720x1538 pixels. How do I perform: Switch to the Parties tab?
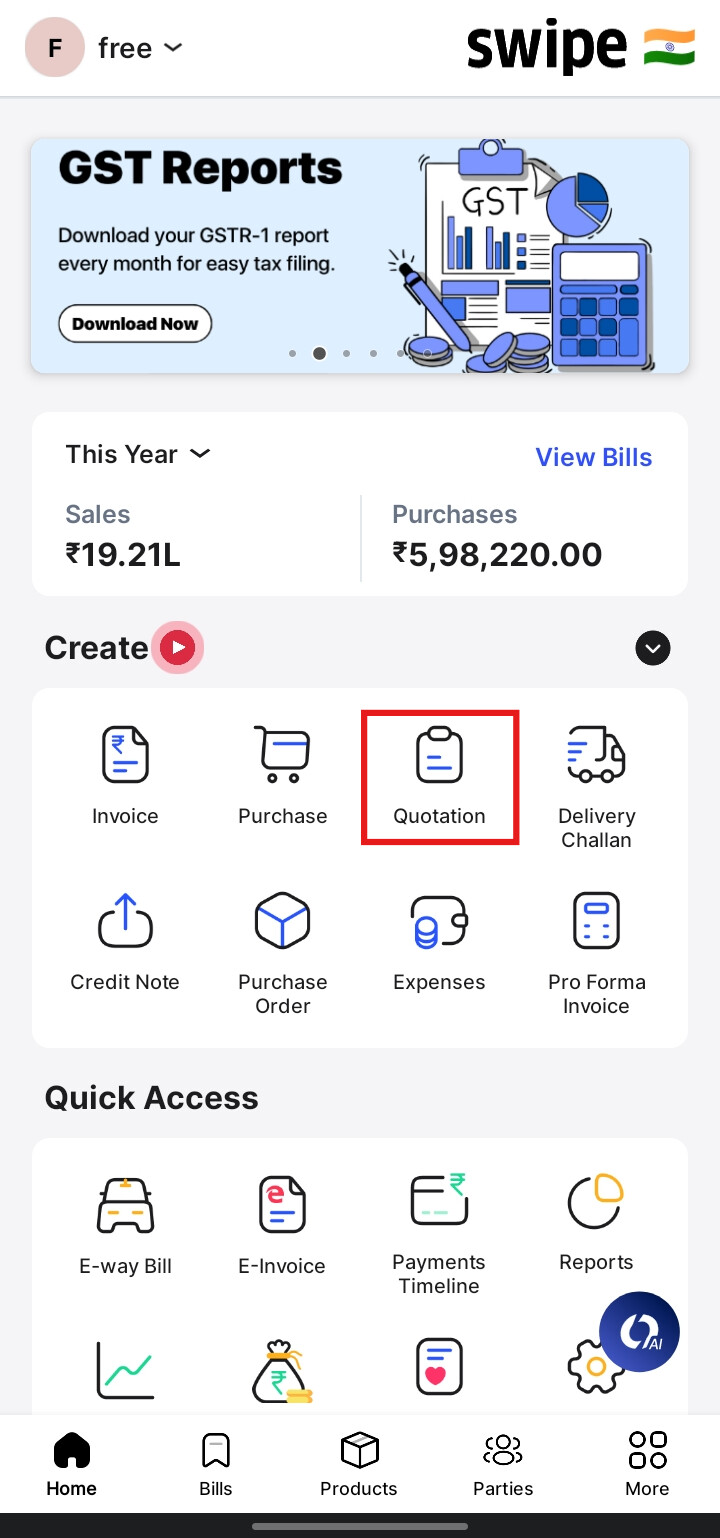[503, 1464]
